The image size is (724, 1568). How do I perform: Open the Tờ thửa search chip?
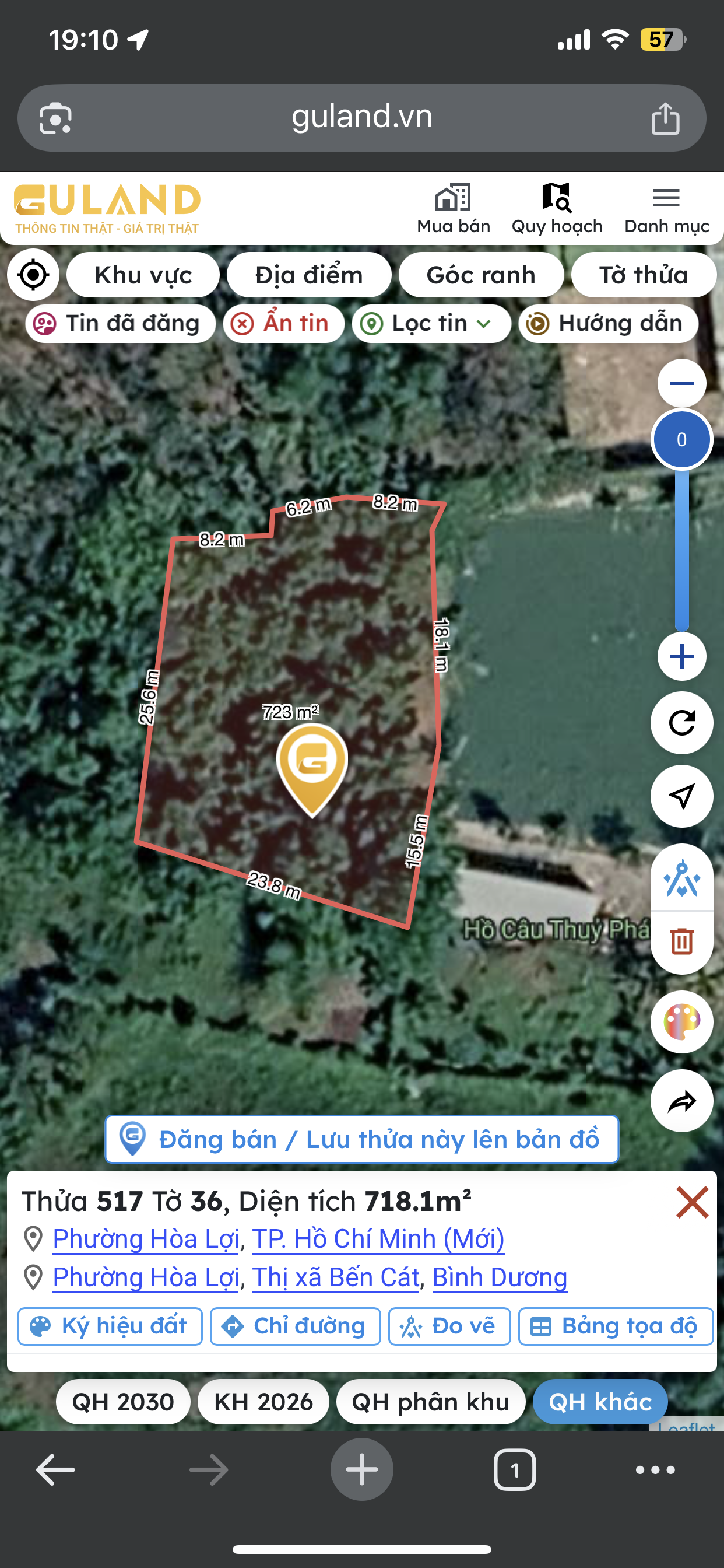pyautogui.click(x=644, y=275)
